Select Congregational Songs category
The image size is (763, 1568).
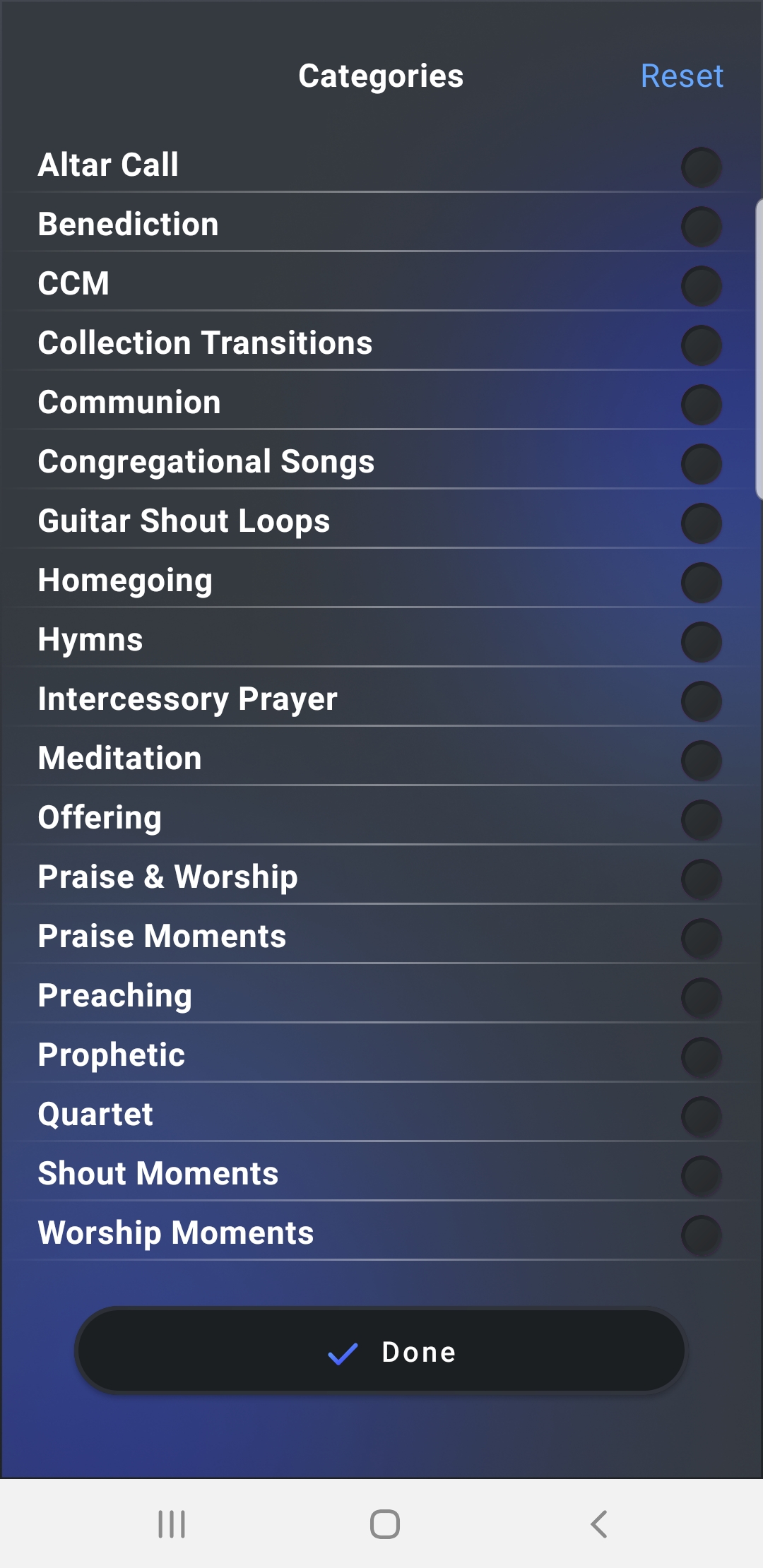point(381,462)
